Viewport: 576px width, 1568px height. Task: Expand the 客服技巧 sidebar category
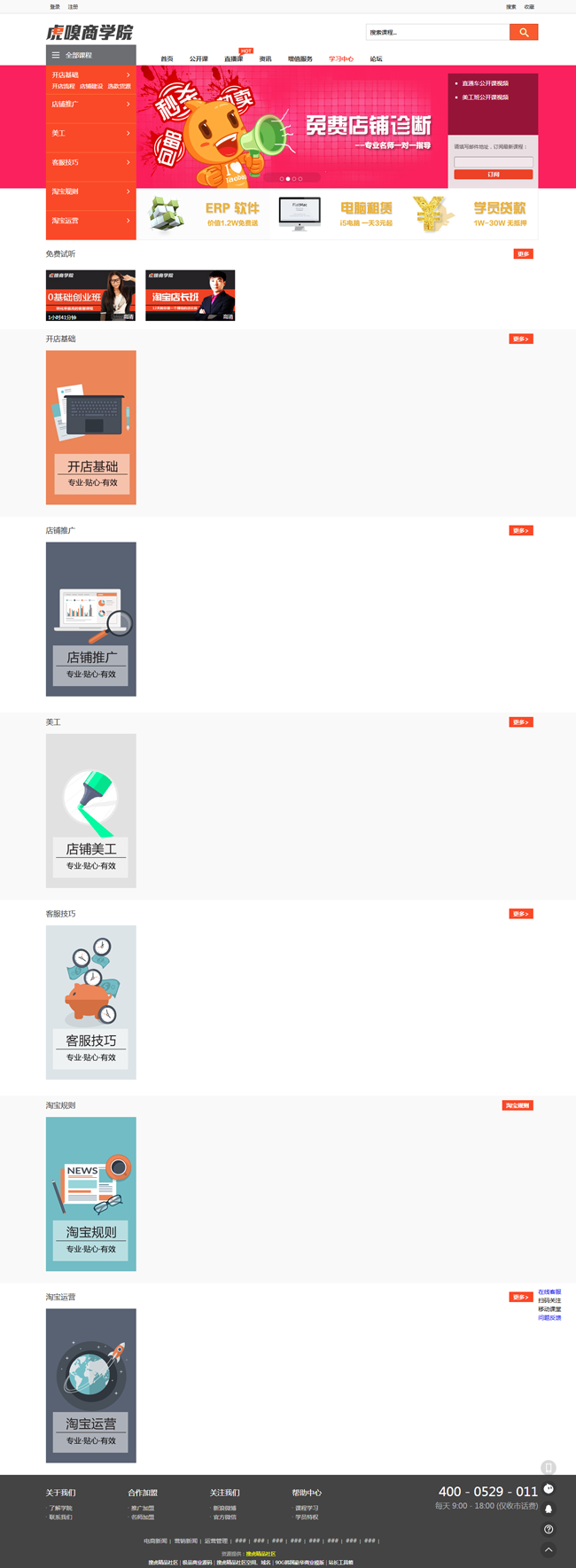coord(90,162)
